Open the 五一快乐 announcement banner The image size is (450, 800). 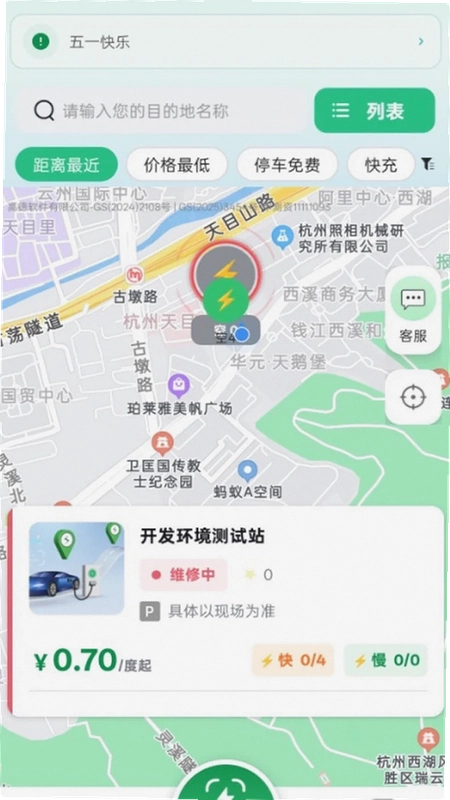pos(225,42)
